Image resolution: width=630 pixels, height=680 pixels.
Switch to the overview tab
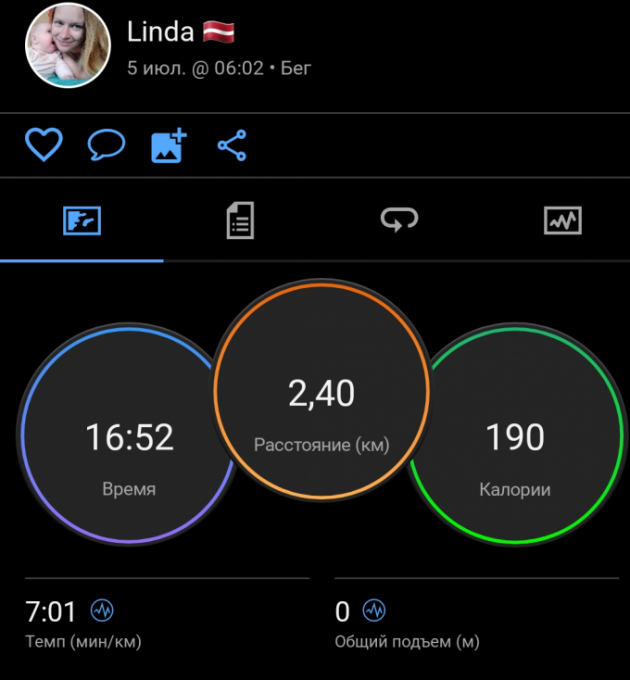pyautogui.click(x=82, y=220)
